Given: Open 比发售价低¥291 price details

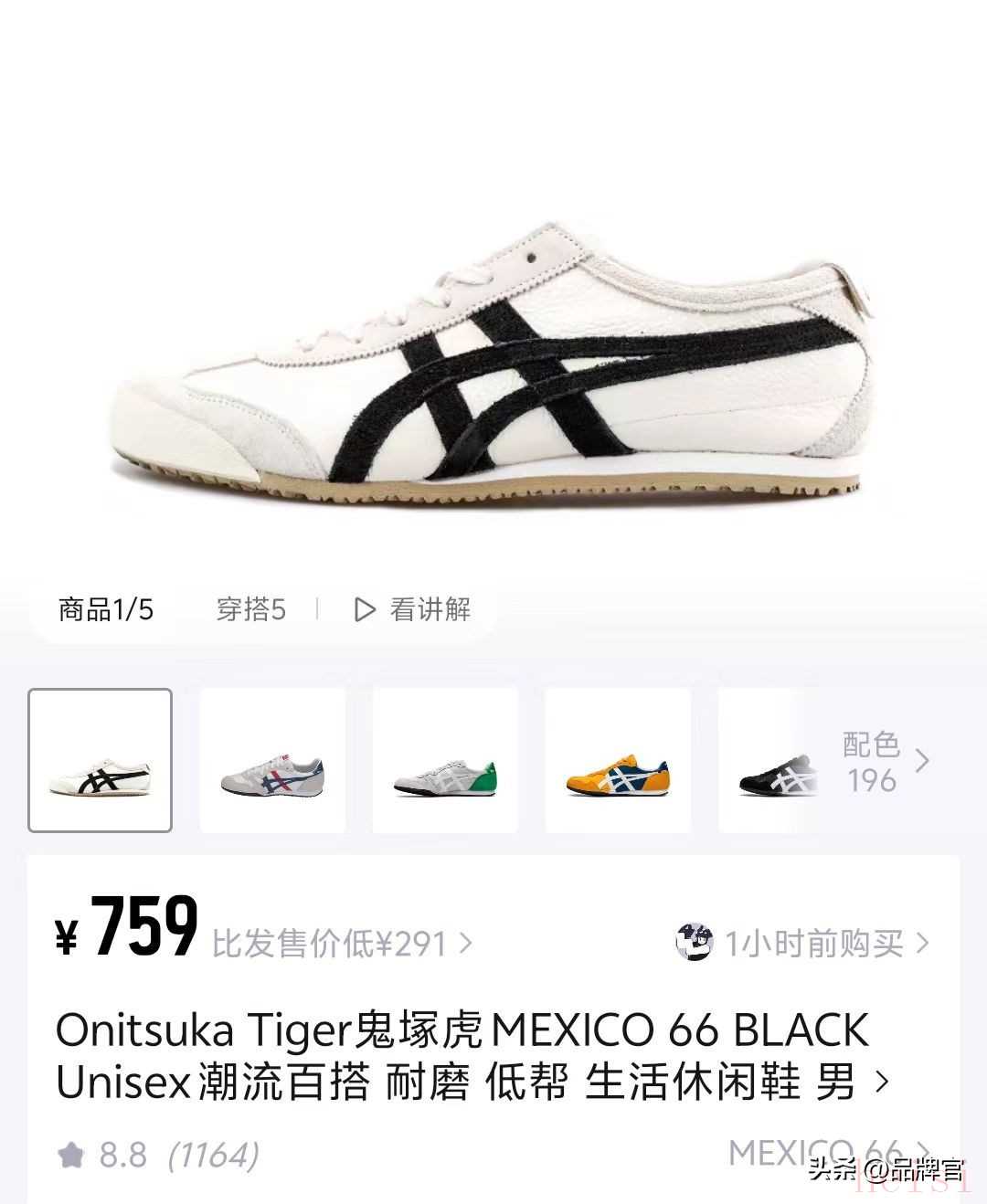Looking at the screenshot, I should 342,943.
